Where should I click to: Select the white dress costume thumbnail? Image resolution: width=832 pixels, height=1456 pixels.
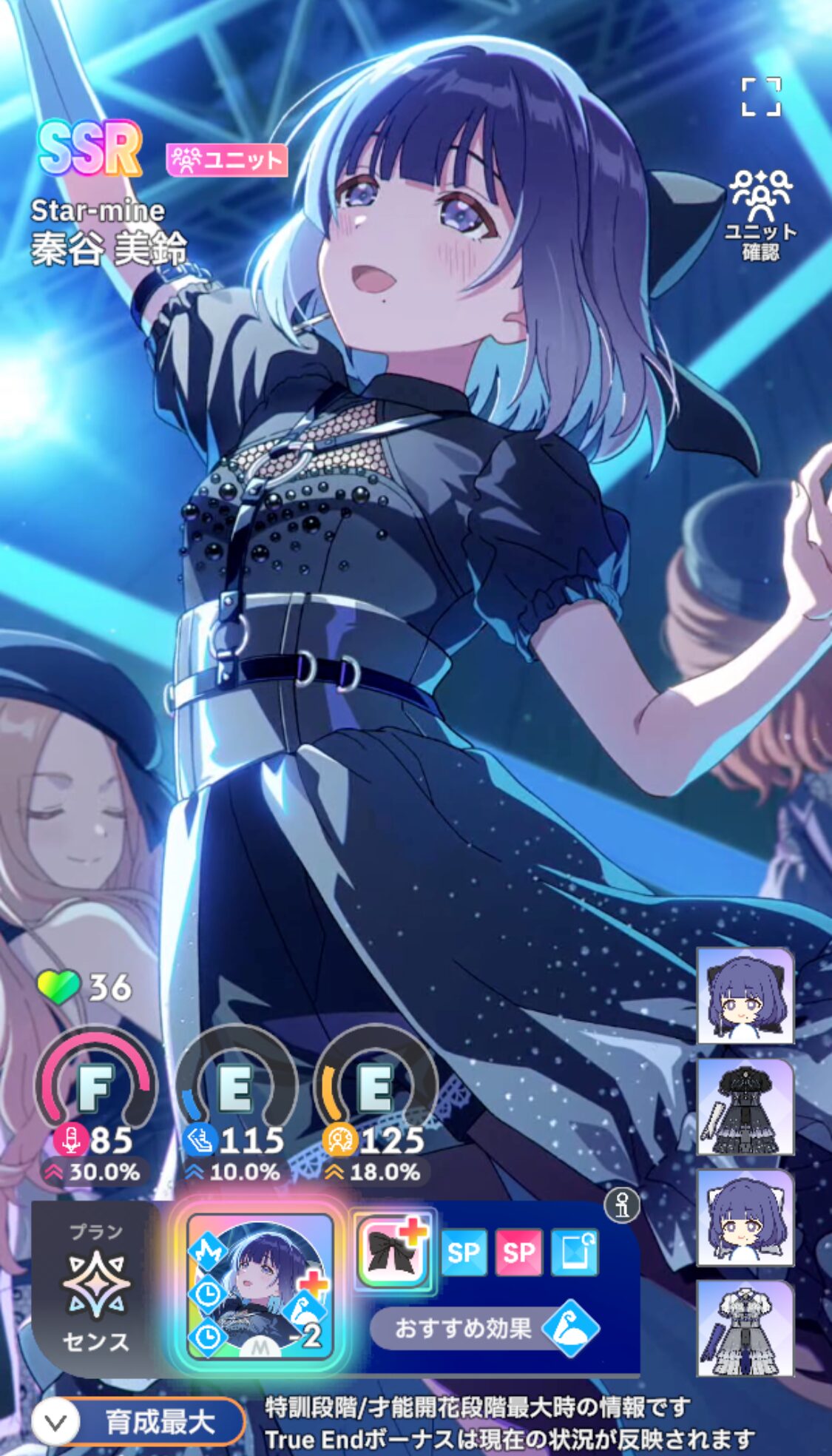point(745,1329)
